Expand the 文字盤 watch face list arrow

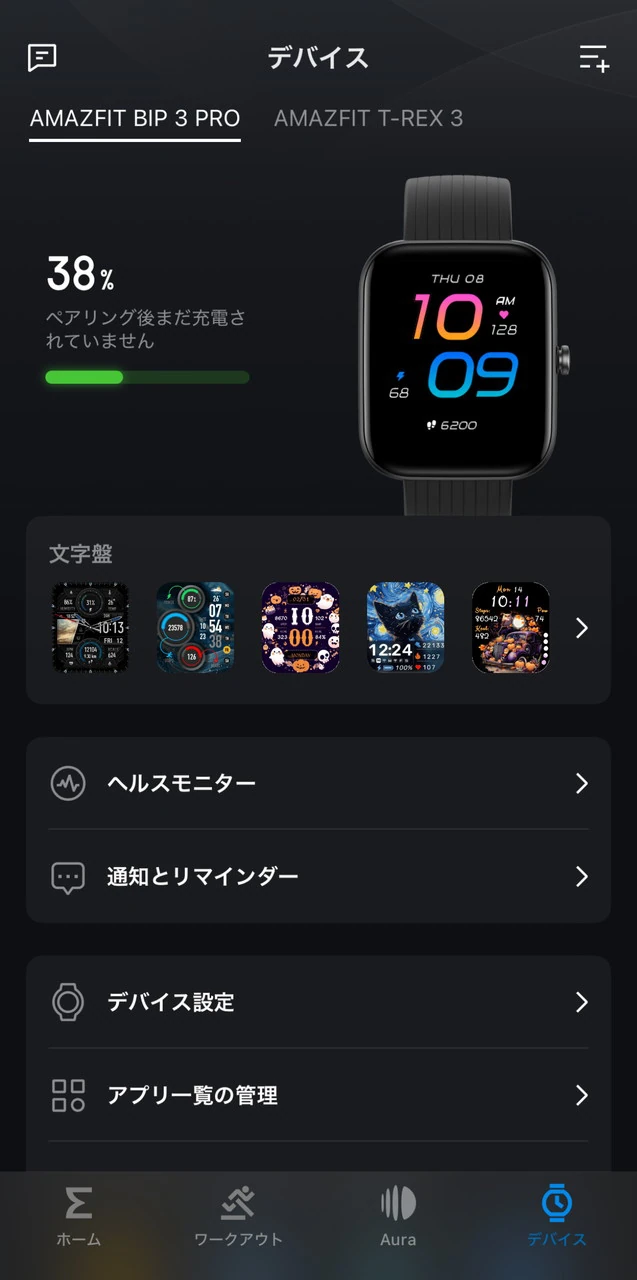click(582, 628)
